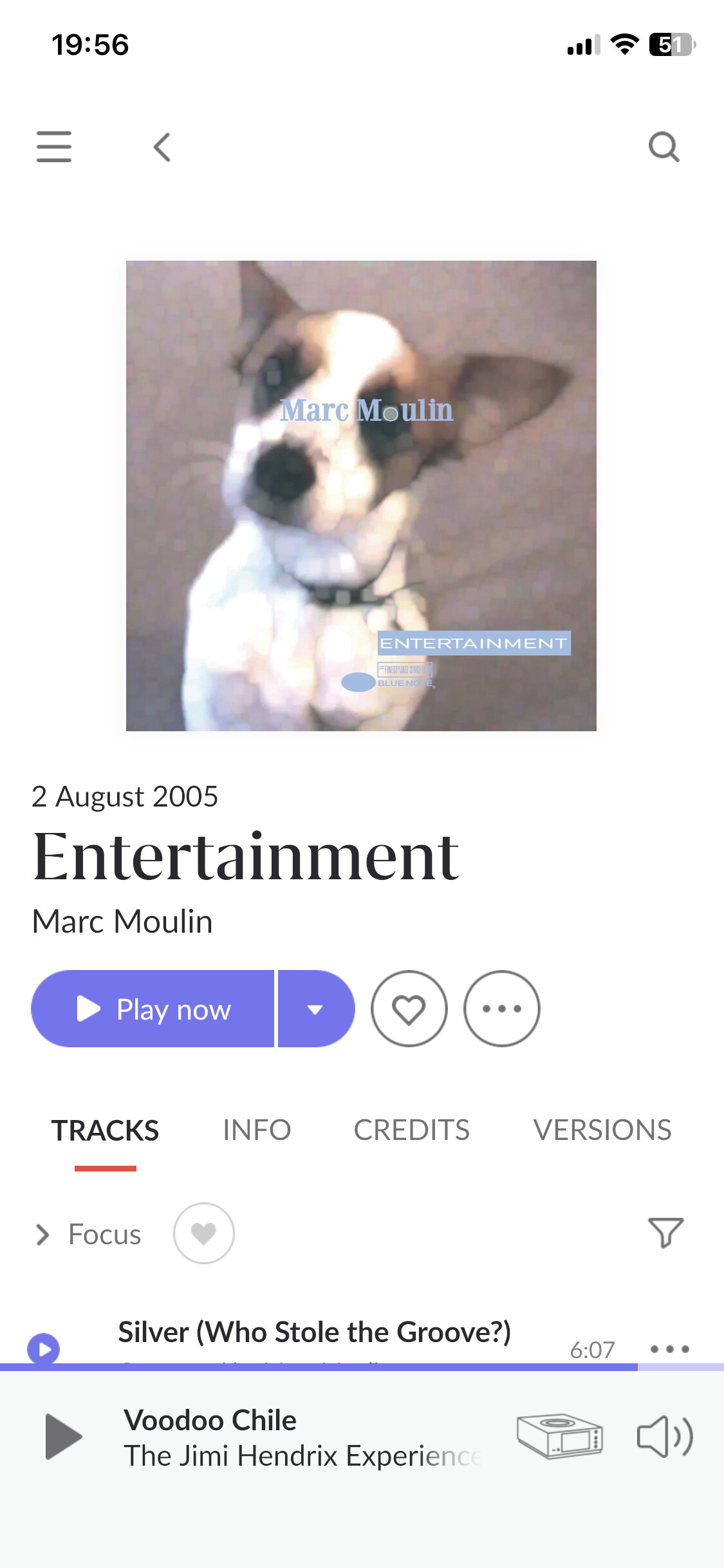Expand the play options dropdown arrow
724x1568 pixels.
tap(315, 1009)
